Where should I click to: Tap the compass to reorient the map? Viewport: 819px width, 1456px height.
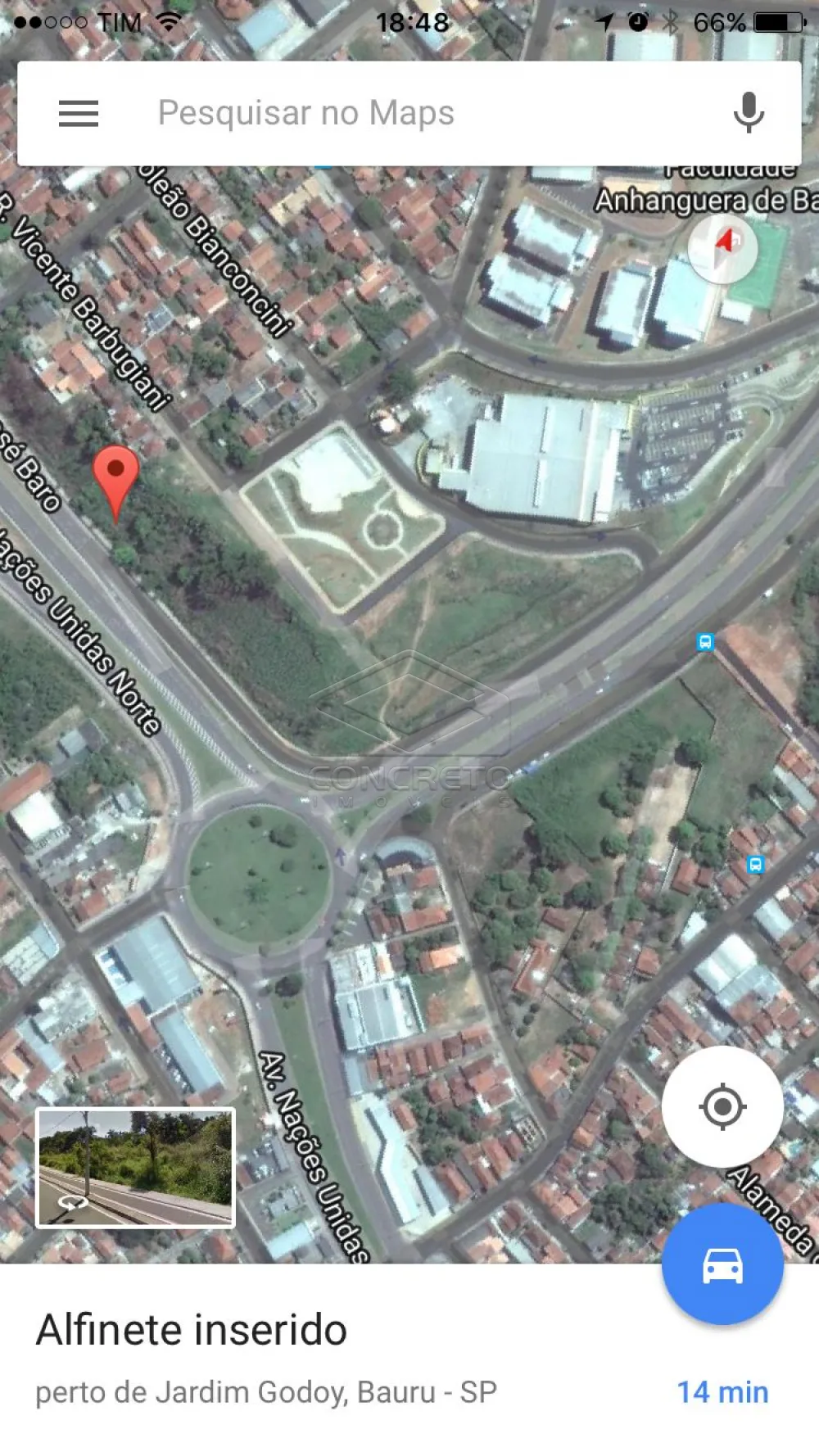point(722,249)
